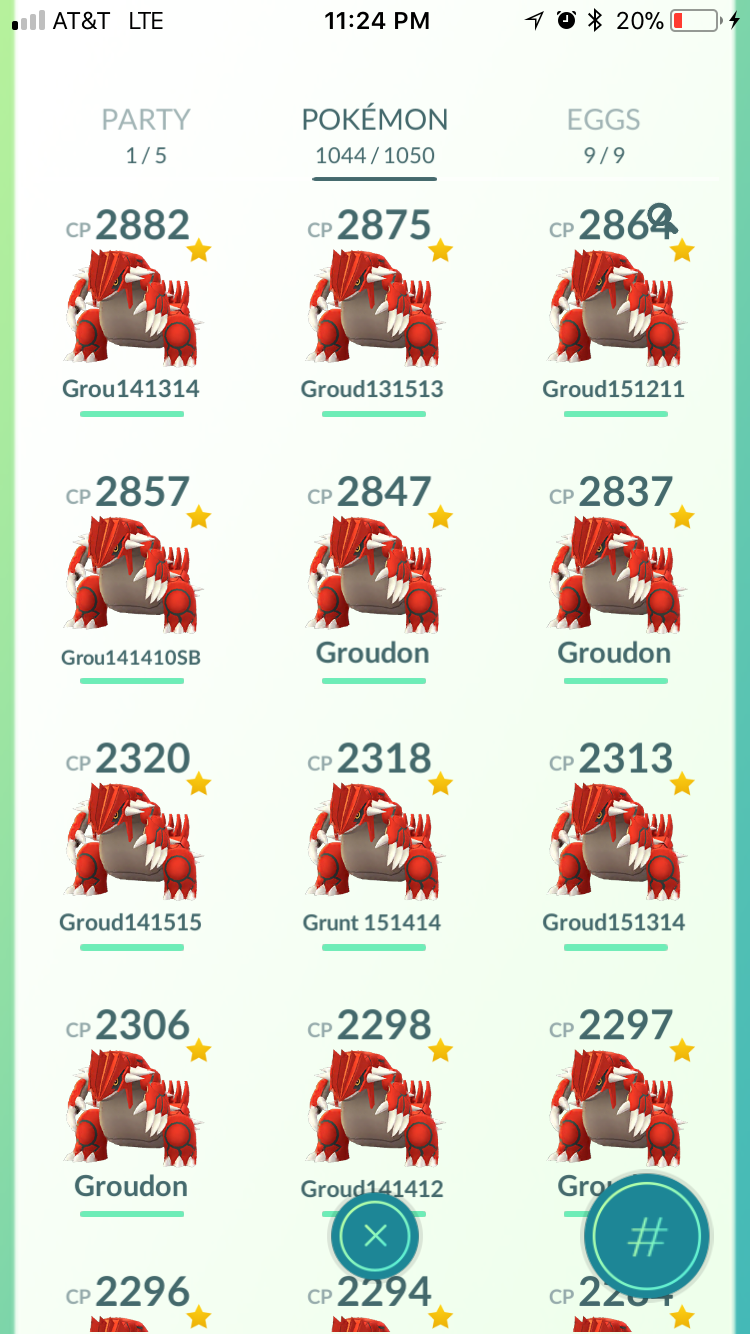Close the Pokémon list with X button

pyautogui.click(x=375, y=1236)
